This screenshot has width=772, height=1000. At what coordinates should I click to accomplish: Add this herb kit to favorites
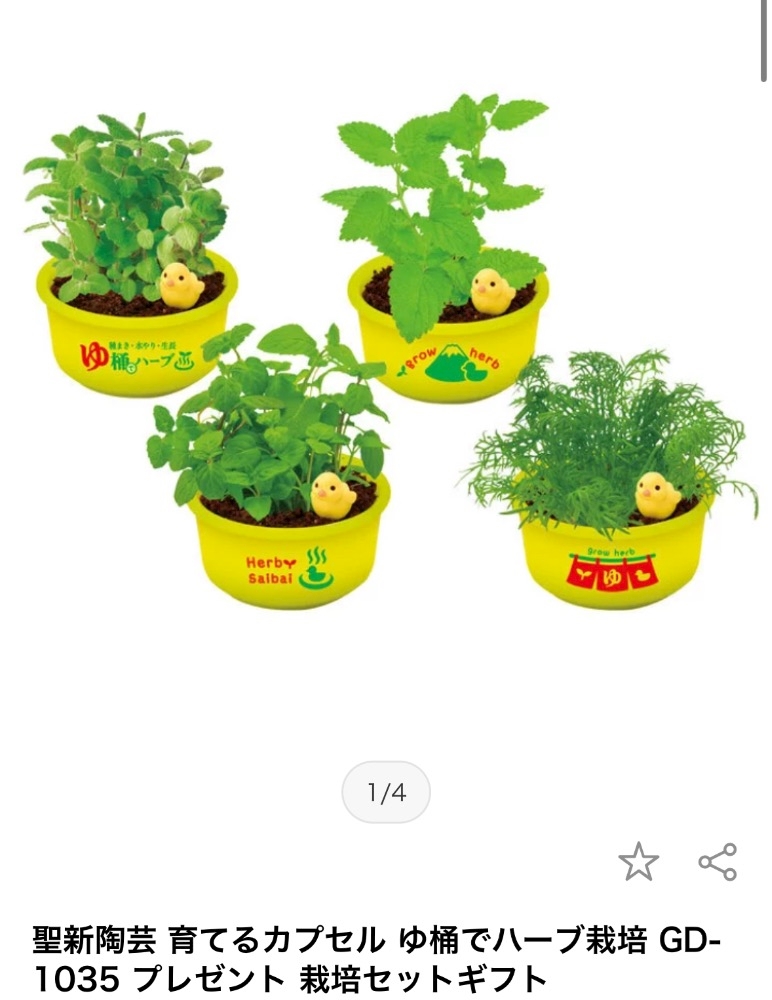638,861
